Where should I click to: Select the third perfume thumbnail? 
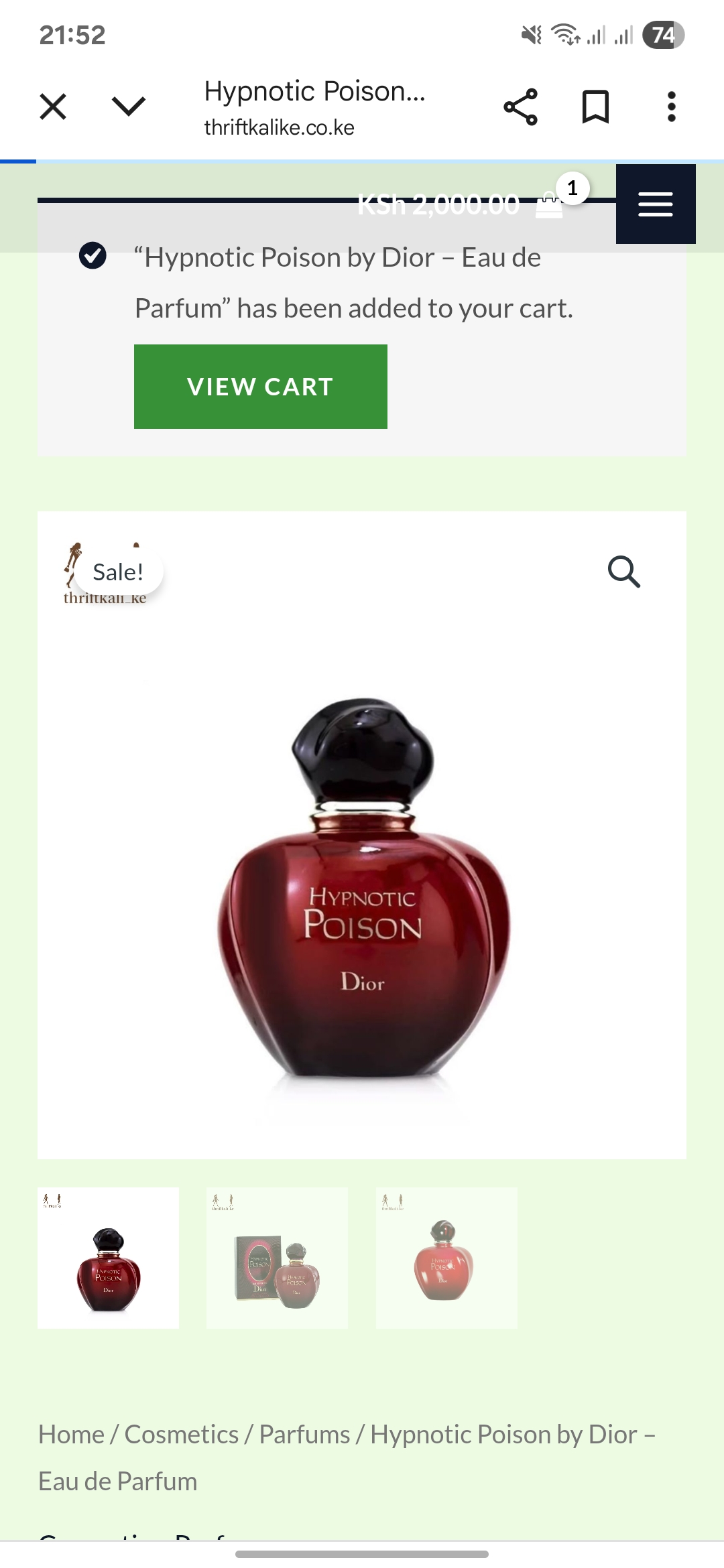[x=446, y=1258]
